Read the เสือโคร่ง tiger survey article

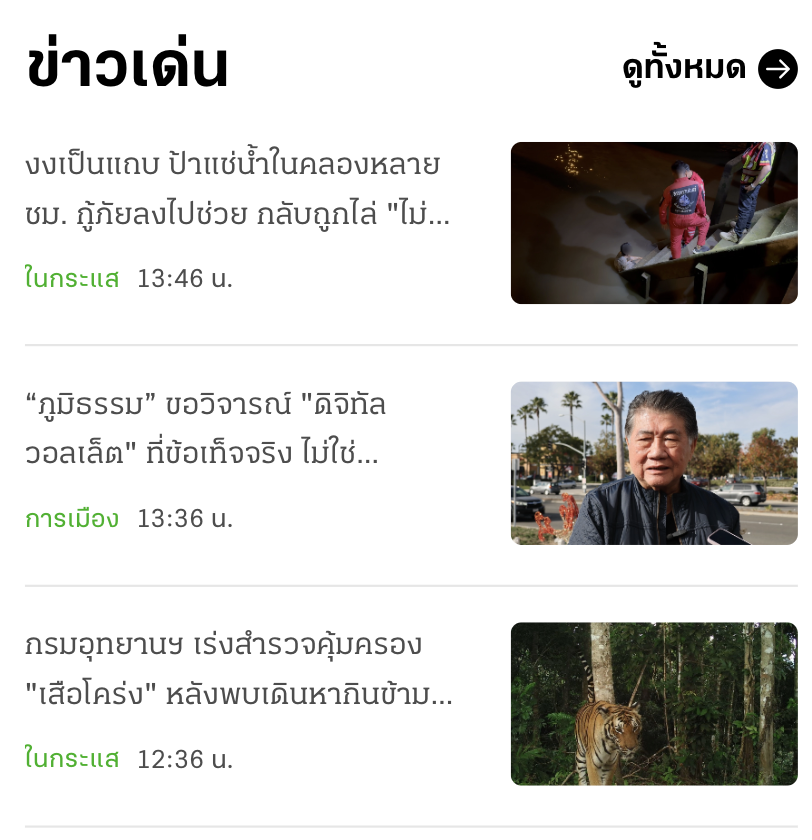tap(238, 670)
